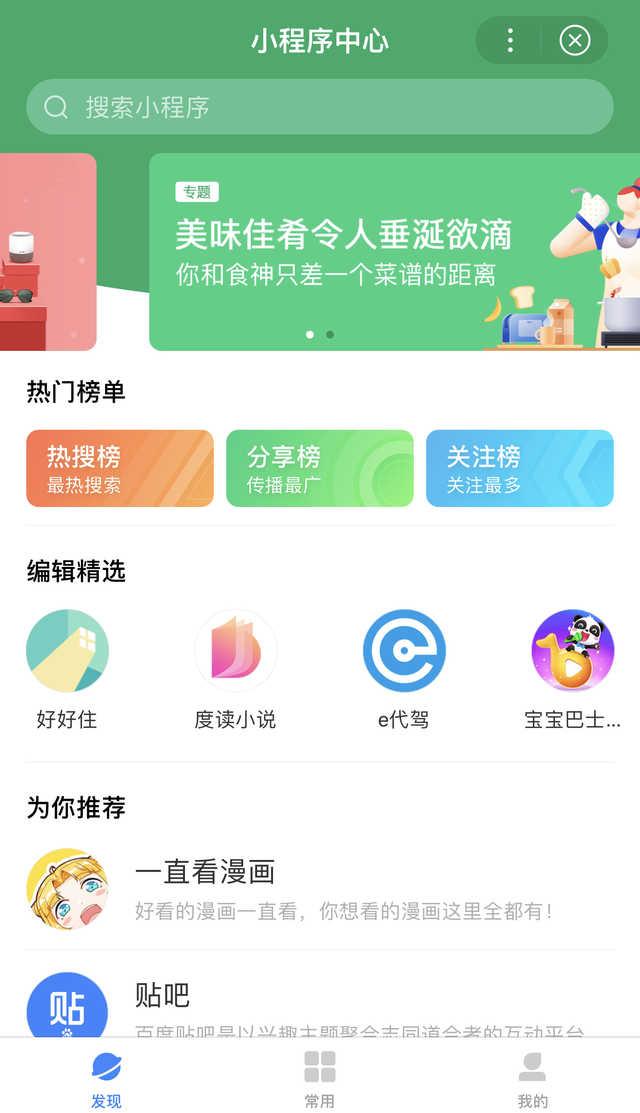This screenshot has width=640, height=1113.
Task: Close the mini program center
Action: pos(574,40)
